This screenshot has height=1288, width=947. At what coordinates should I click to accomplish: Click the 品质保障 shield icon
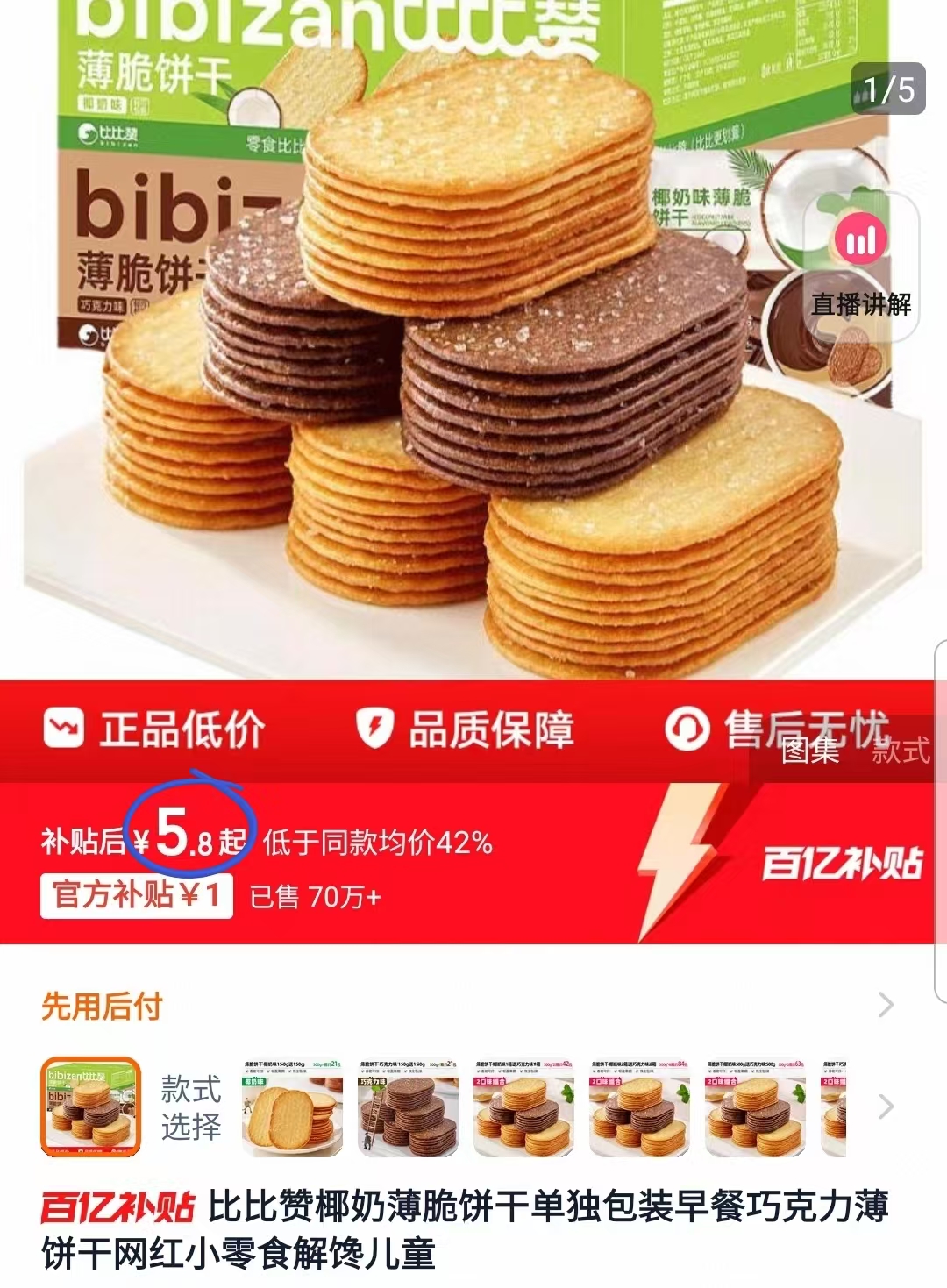[372, 729]
